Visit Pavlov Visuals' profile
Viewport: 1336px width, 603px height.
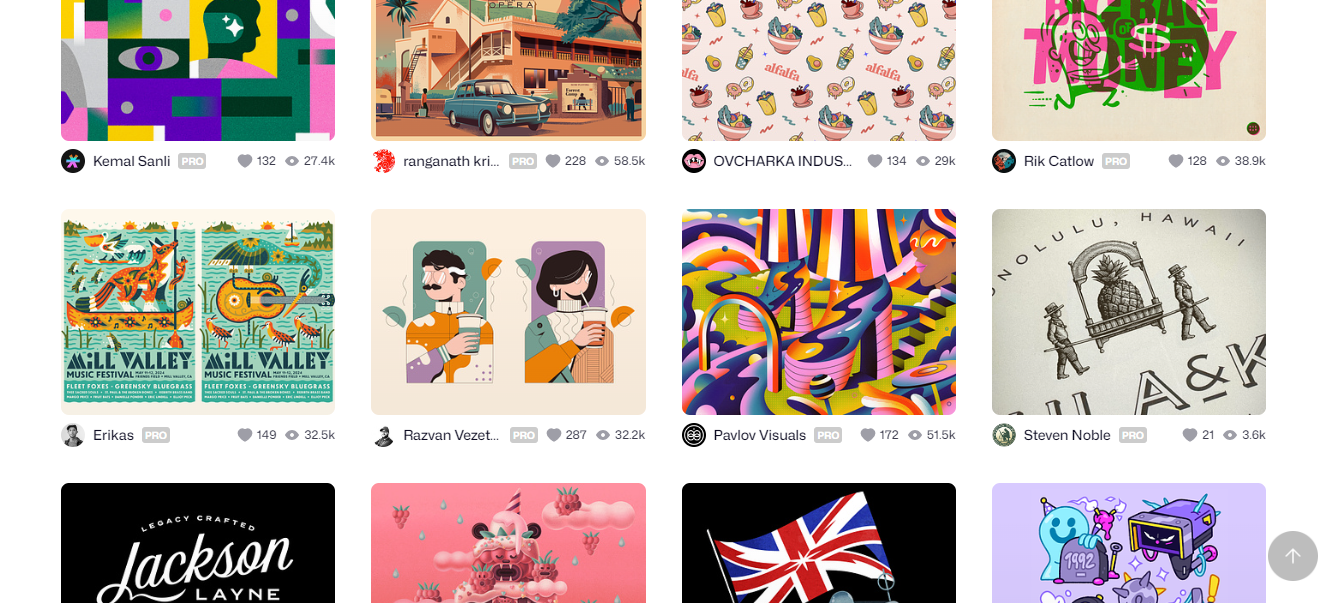[759, 435]
